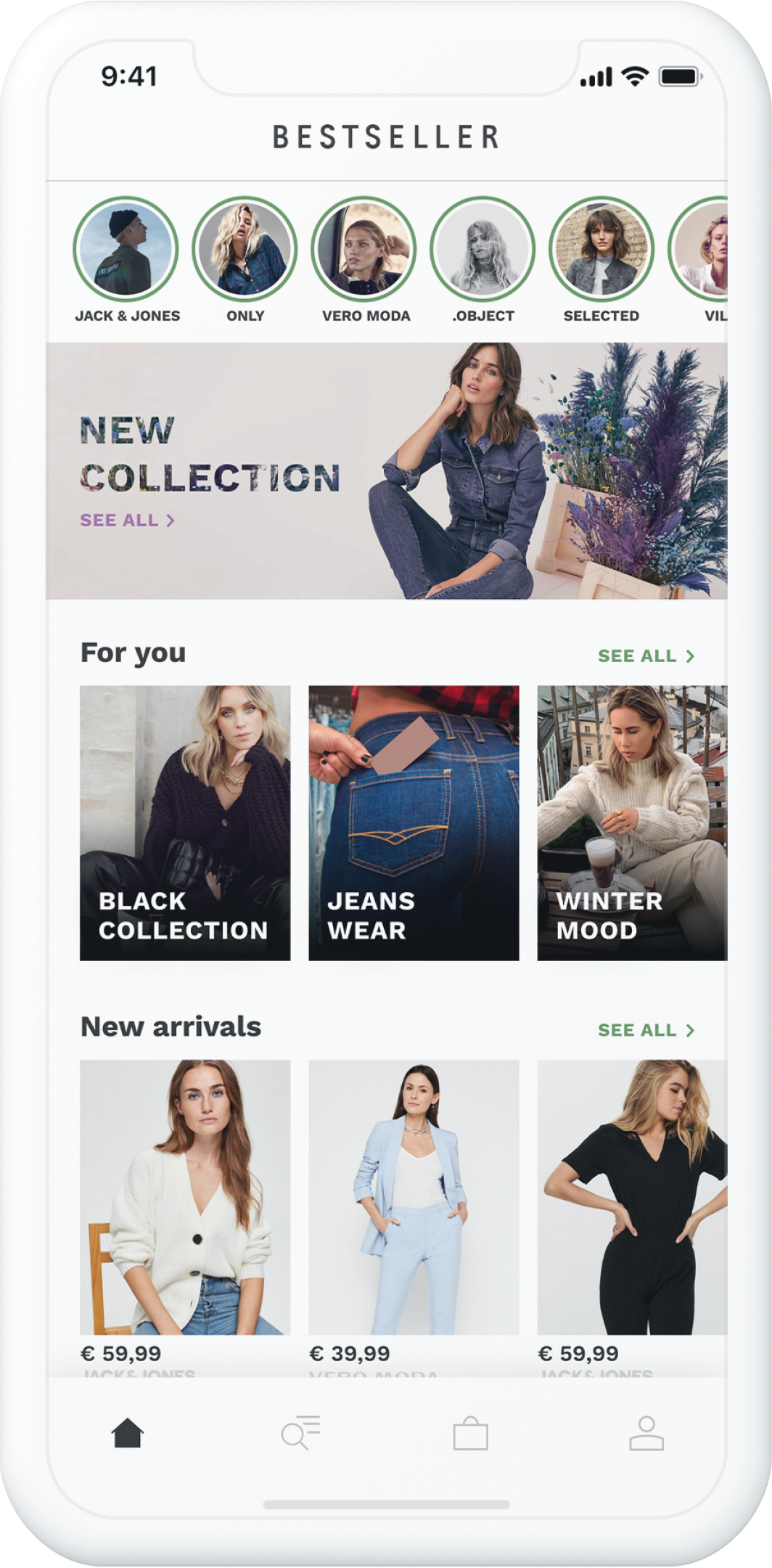Open the Black Collection card
772x1568 pixels.
pos(185,822)
